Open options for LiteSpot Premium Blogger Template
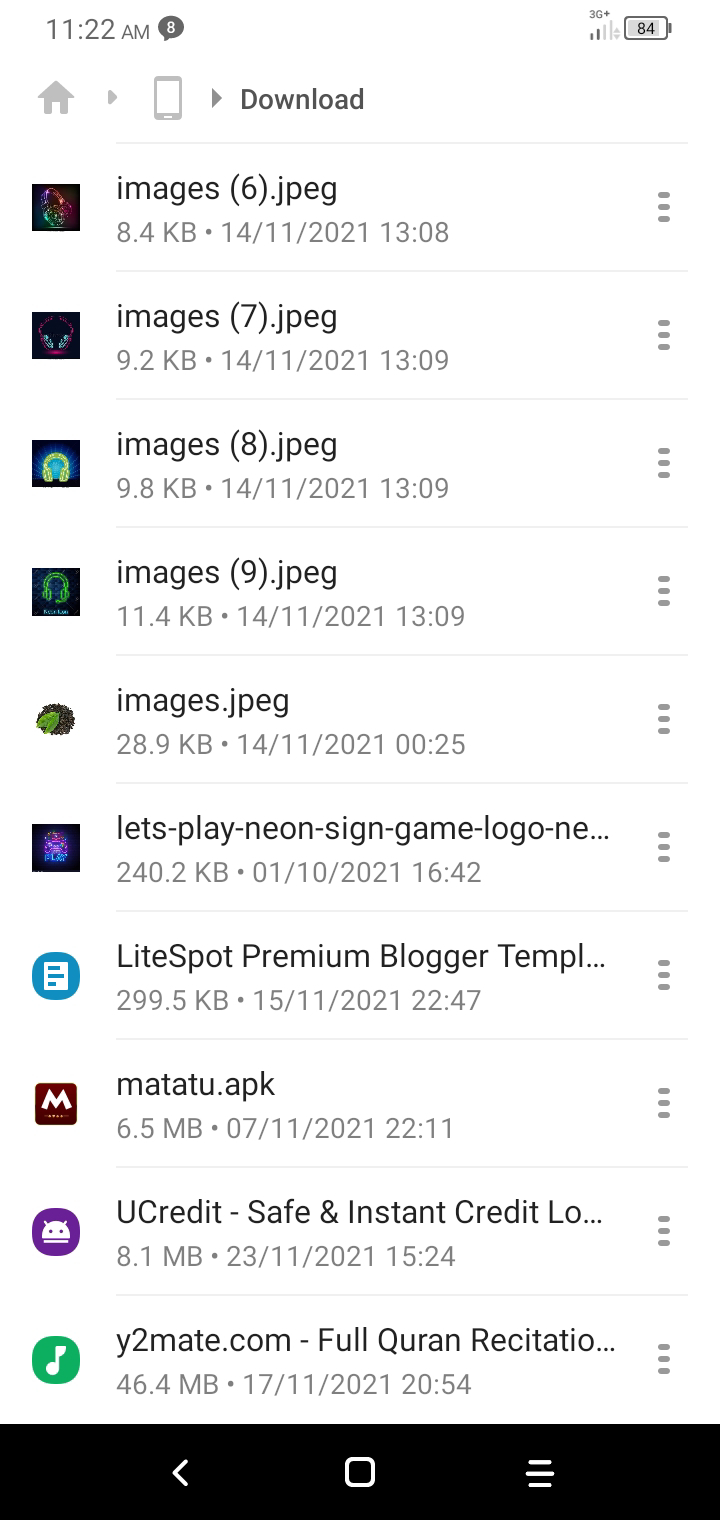Viewport: 720px width, 1520px height. tap(663, 975)
